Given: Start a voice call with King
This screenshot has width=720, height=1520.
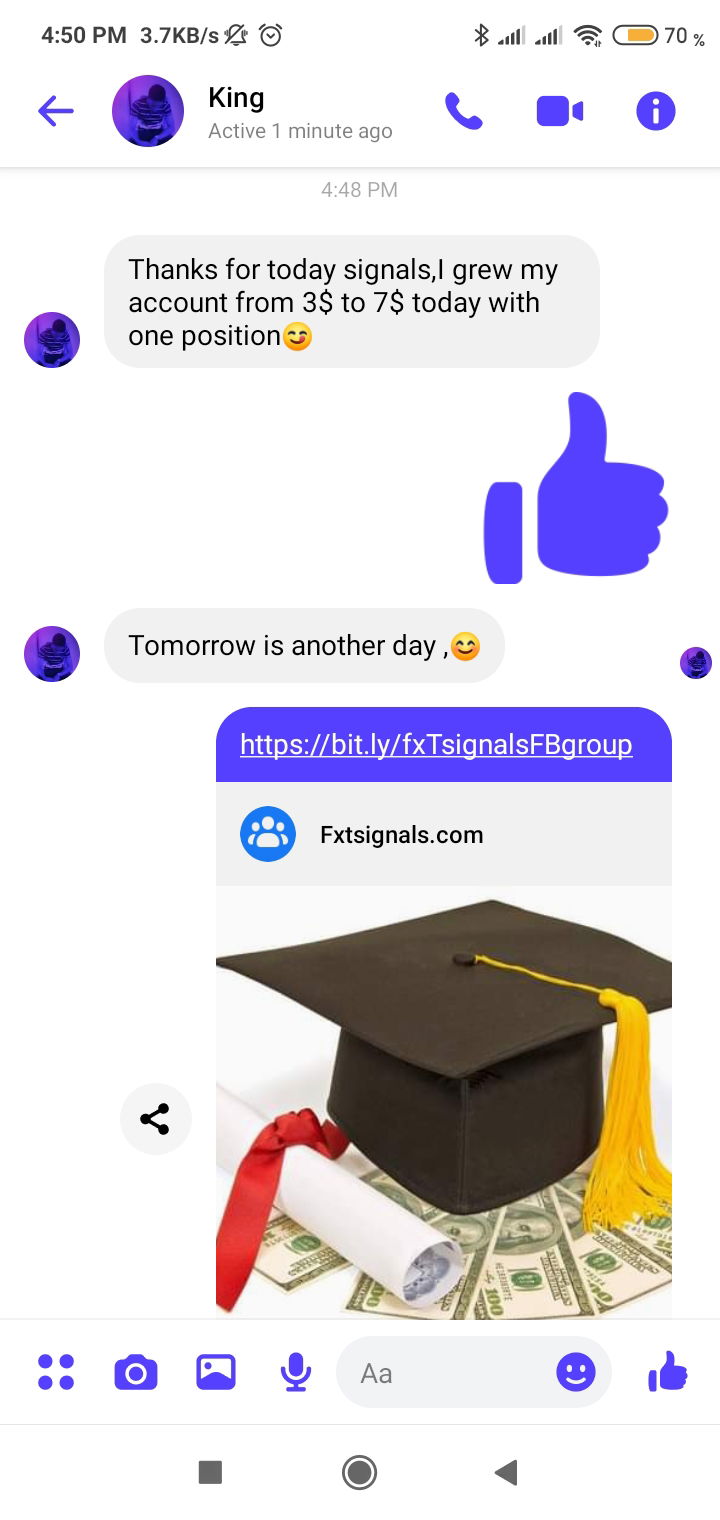Looking at the screenshot, I should pos(464,111).
